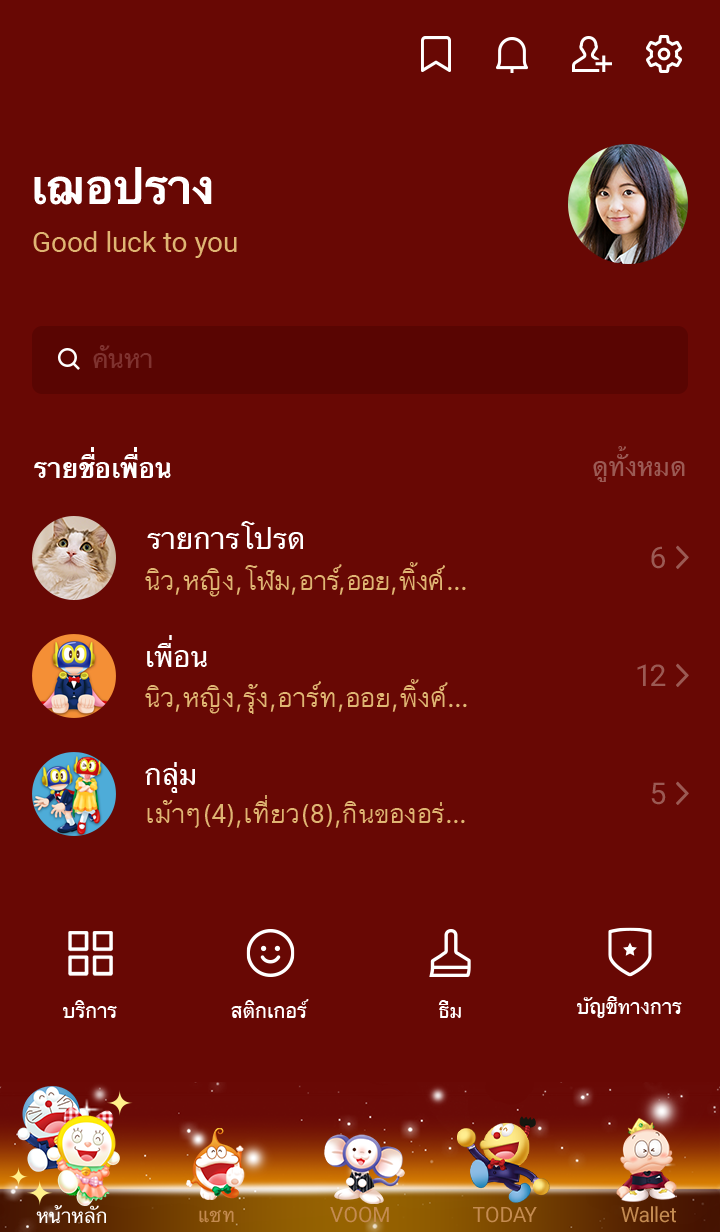Open the Keep bookmark icon
720x1232 pixels.
[x=435, y=54]
